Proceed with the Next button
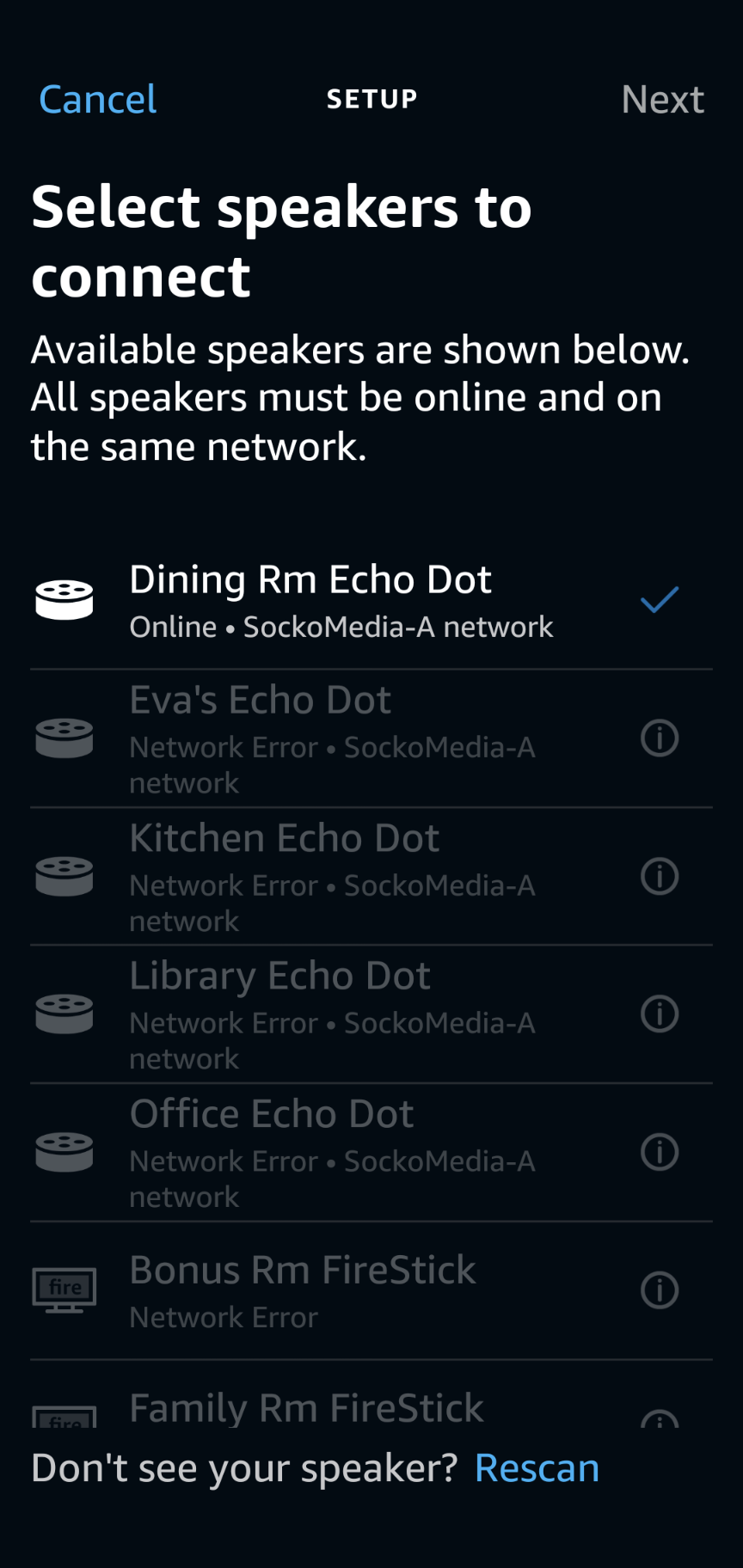This screenshot has width=743, height=1568. 662,100
